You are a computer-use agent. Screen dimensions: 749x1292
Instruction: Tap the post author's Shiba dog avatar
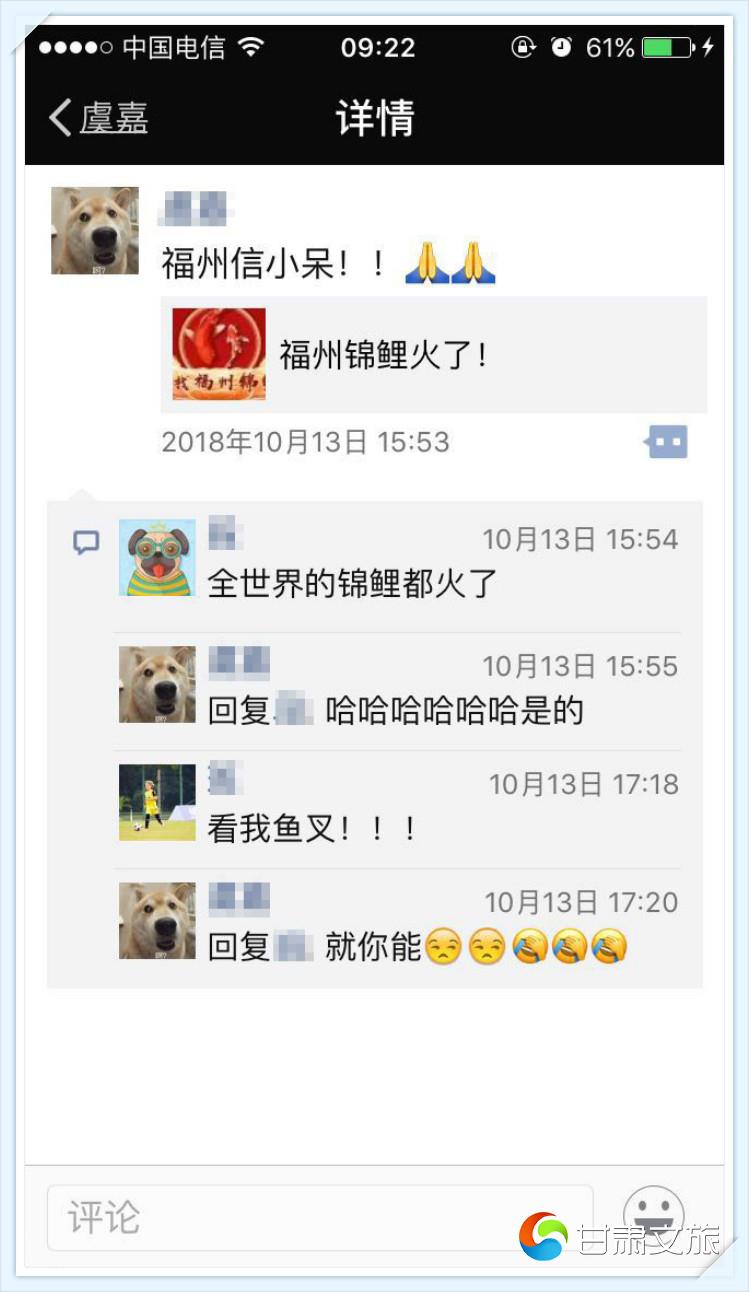pos(95,230)
